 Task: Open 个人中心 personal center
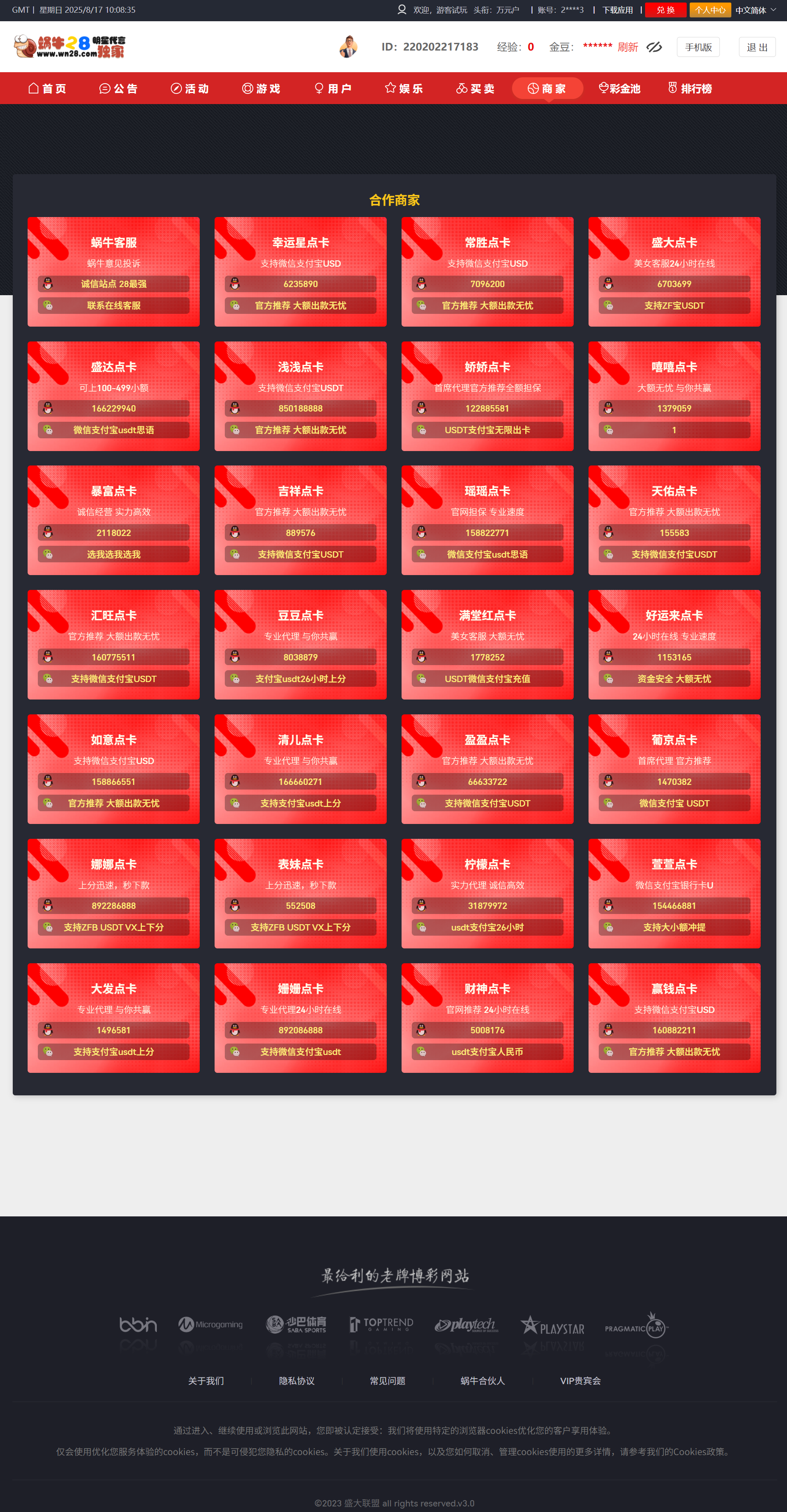coord(710,10)
